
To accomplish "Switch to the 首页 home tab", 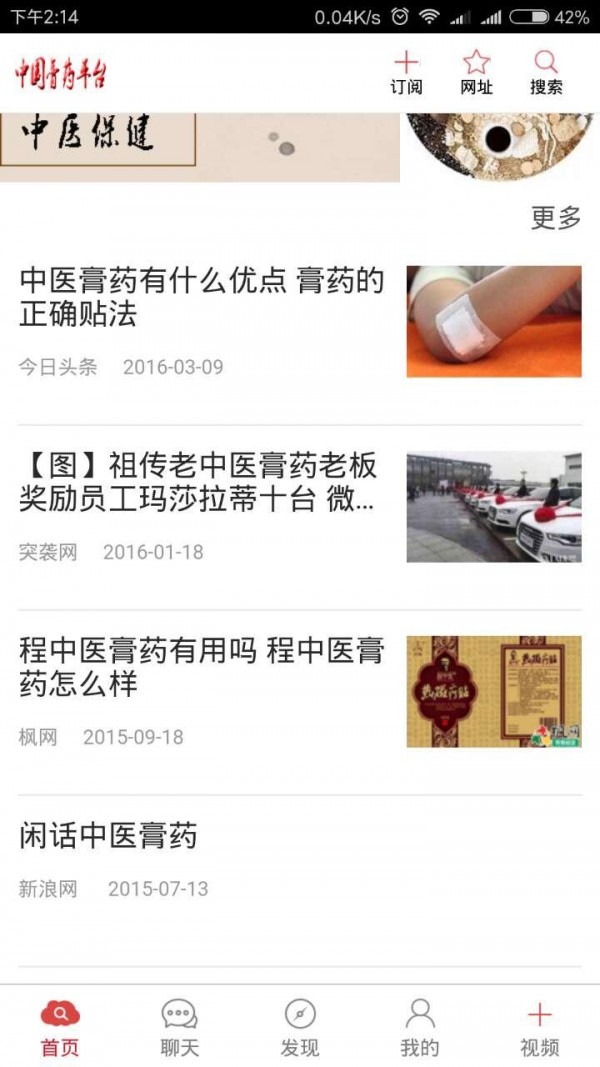I will tap(60, 1027).
